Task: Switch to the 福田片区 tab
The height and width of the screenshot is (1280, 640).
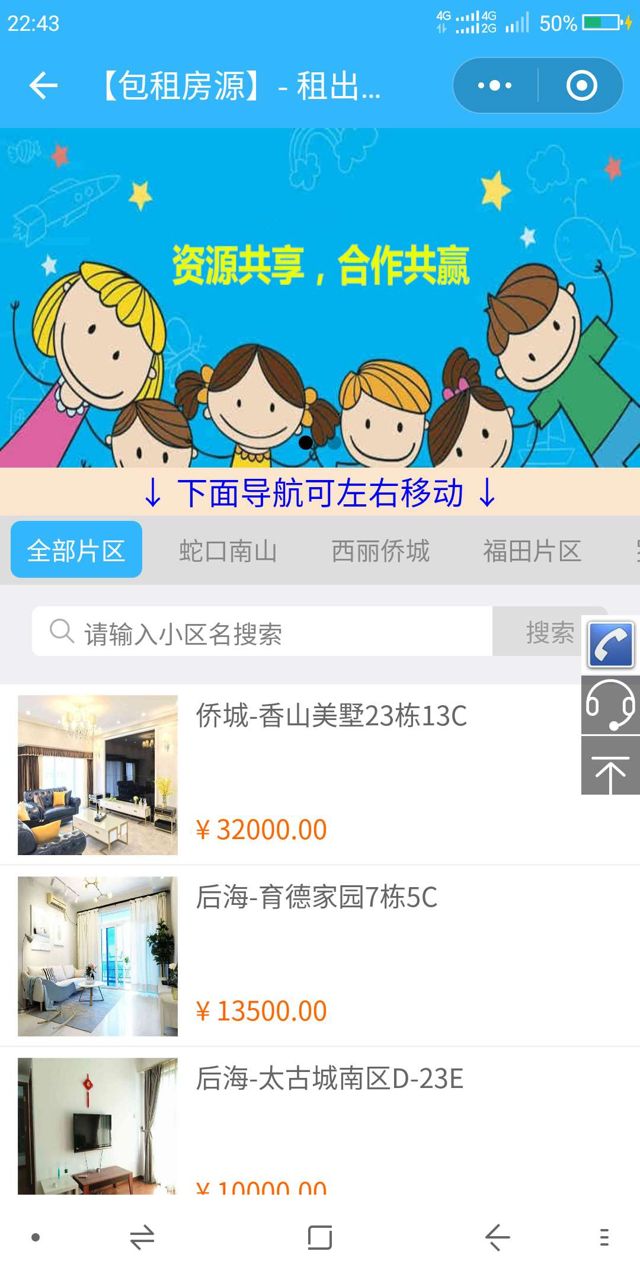Action: click(x=532, y=550)
